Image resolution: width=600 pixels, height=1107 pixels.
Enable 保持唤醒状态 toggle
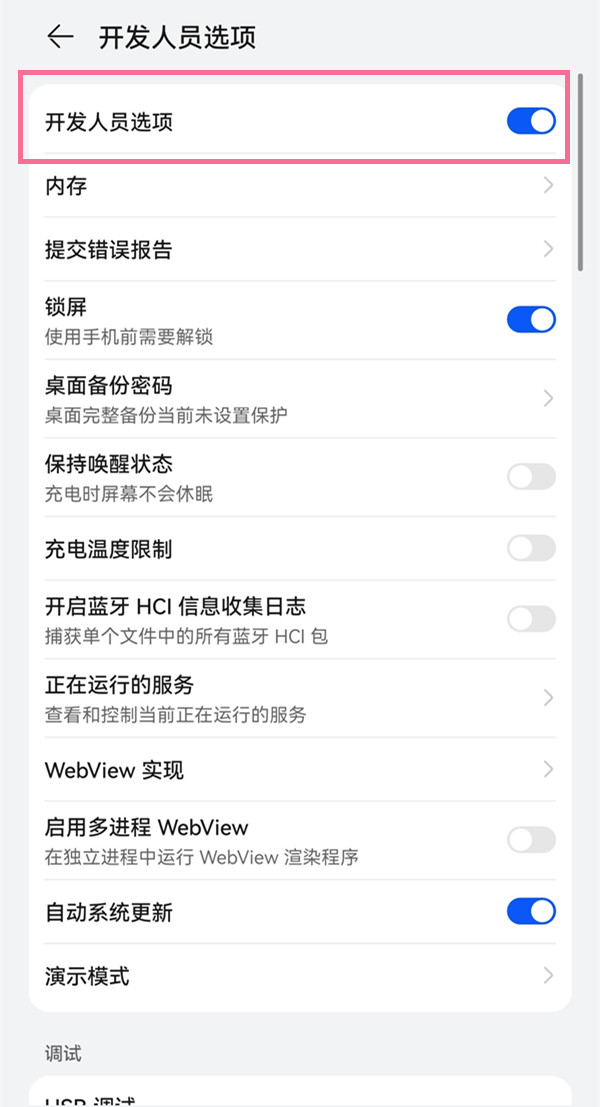click(531, 477)
